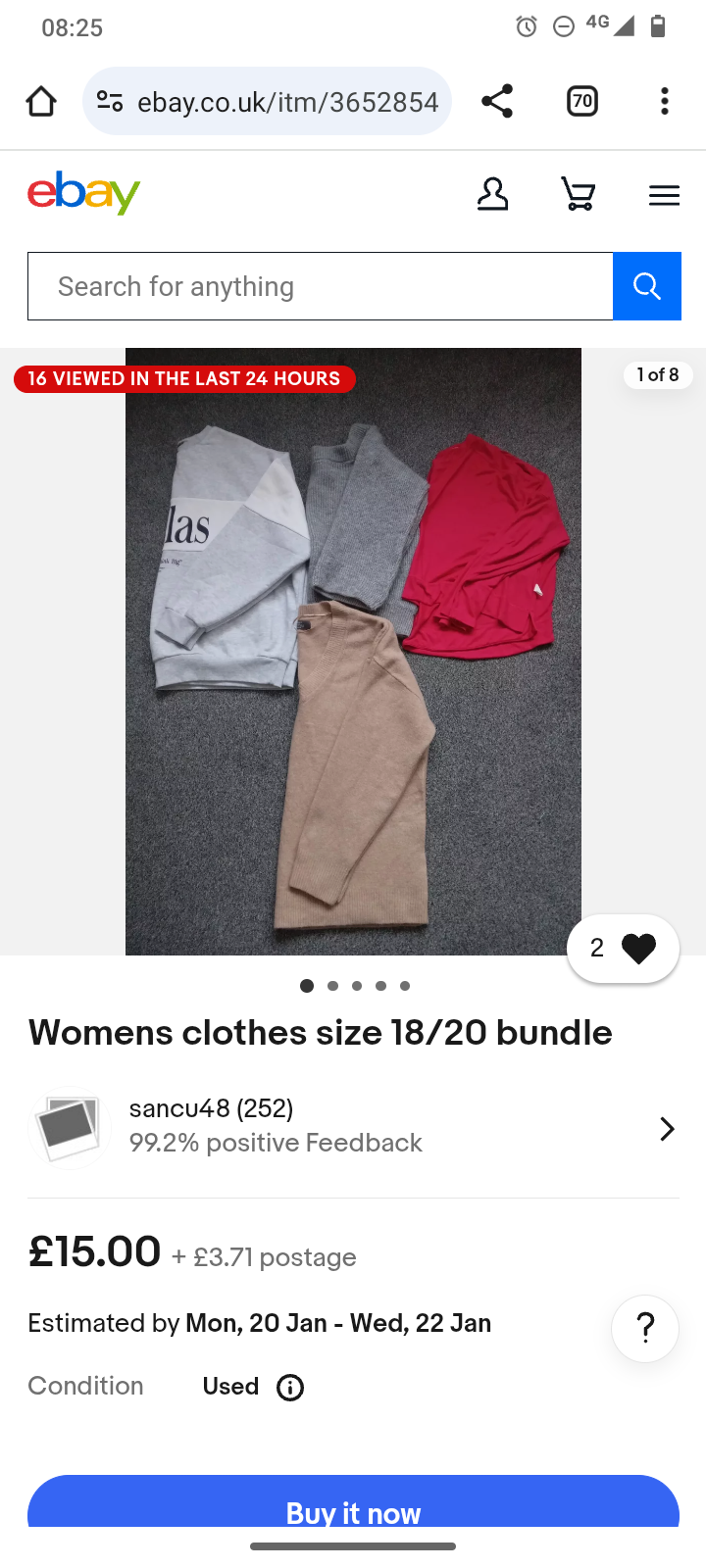Viewport: 706px width, 1568px height.
Task: Tap the blue search button
Action: point(647,286)
